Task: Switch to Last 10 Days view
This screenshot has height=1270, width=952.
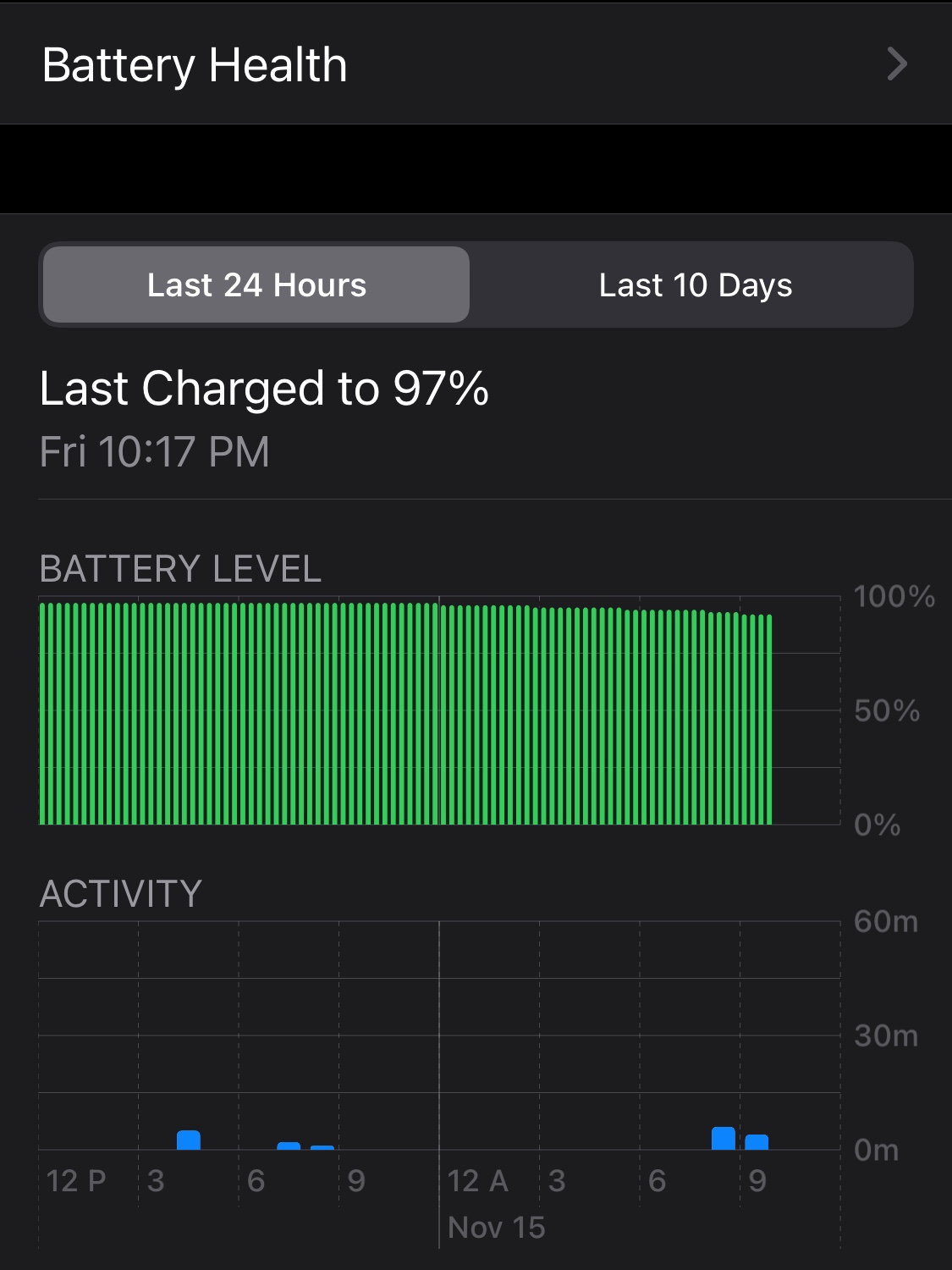Action: pyautogui.click(x=695, y=285)
